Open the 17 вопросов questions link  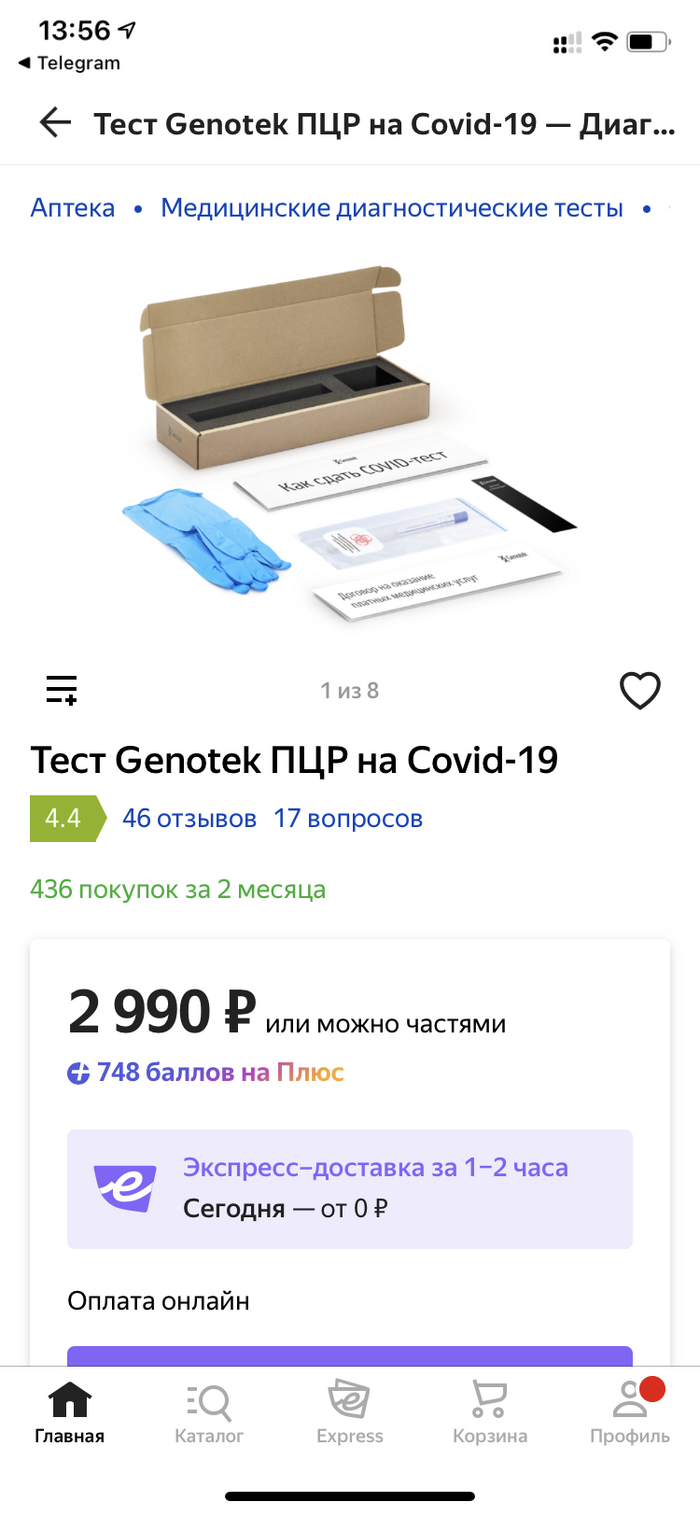[348, 818]
